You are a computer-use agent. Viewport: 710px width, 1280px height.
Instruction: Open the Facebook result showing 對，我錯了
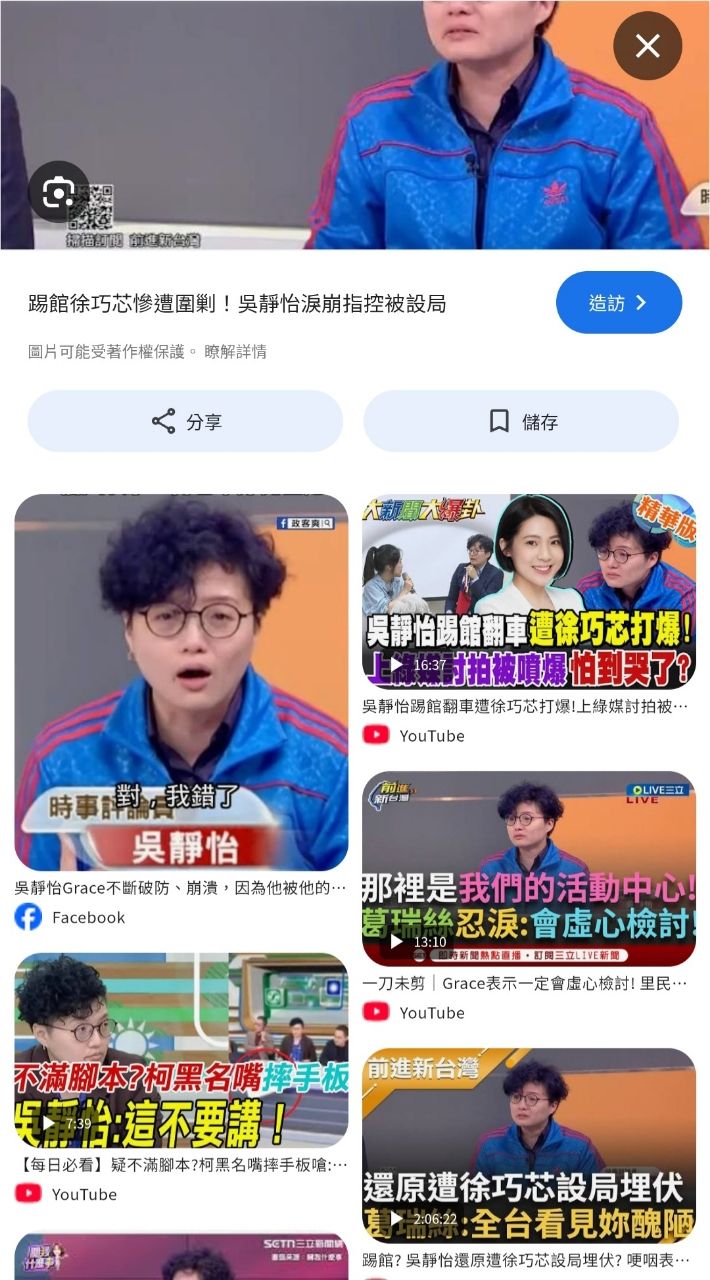tap(181, 682)
